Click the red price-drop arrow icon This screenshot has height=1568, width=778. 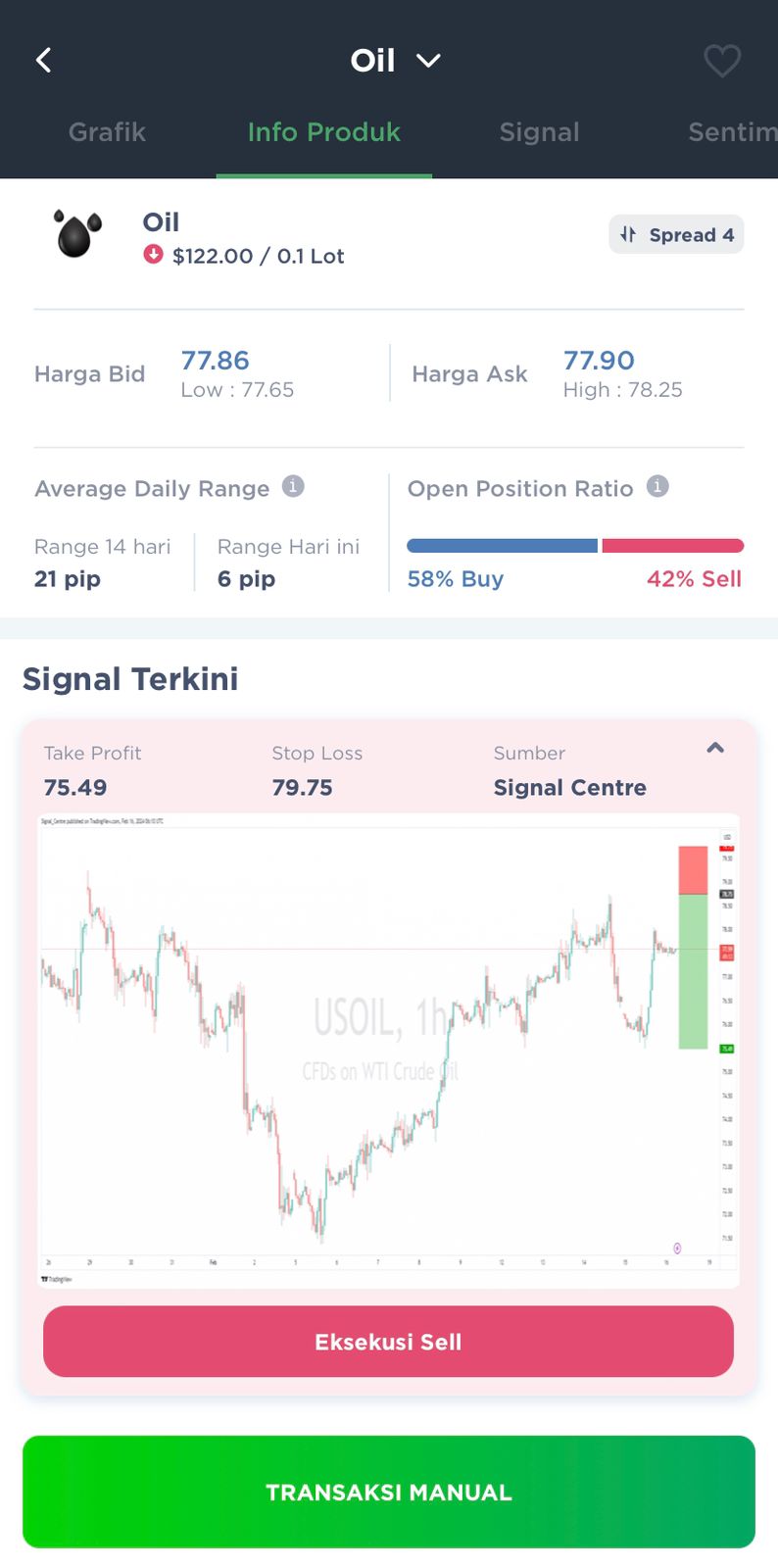(x=154, y=256)
